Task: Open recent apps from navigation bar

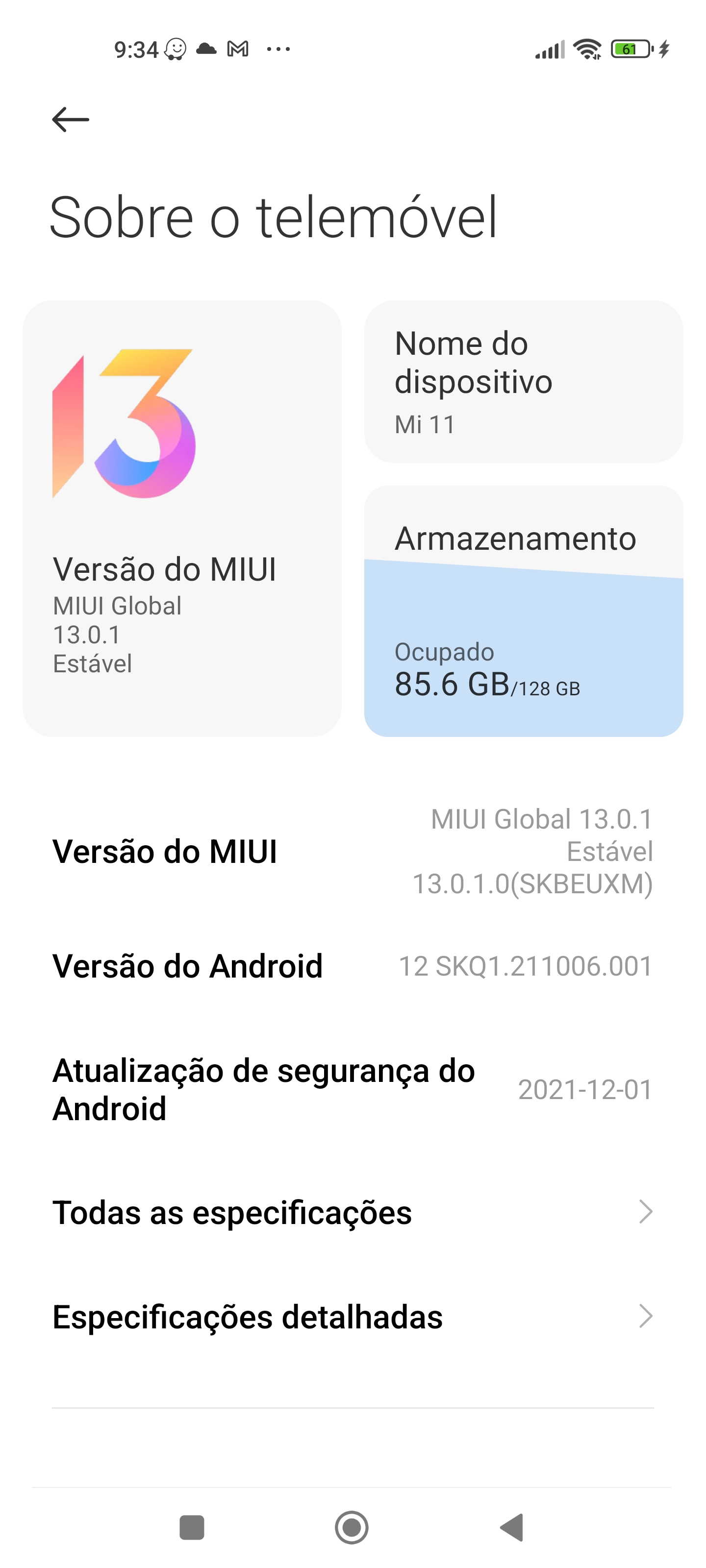Action: (x=192, y=1527)
